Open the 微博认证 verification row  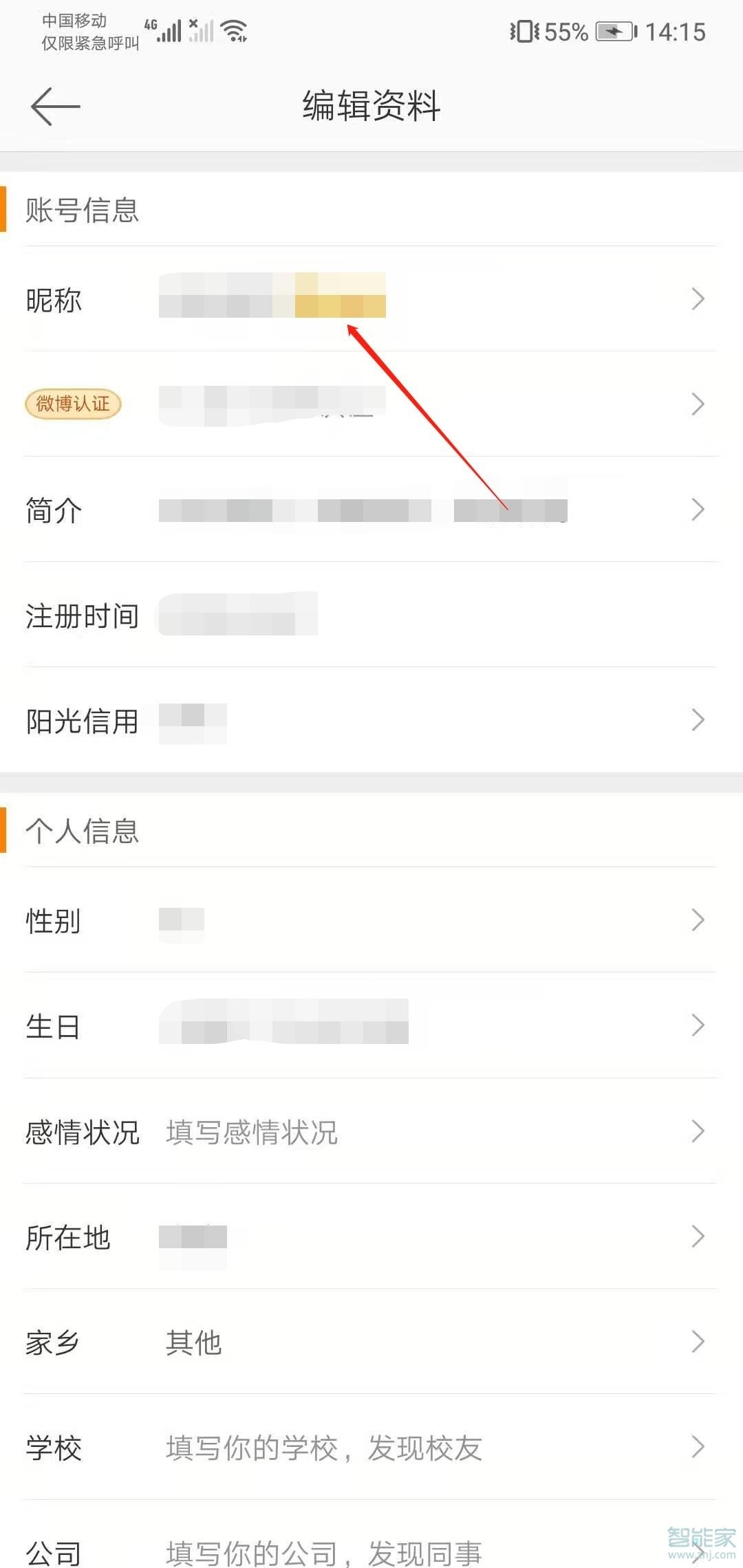pyautogui.click(x=371, y=404)
